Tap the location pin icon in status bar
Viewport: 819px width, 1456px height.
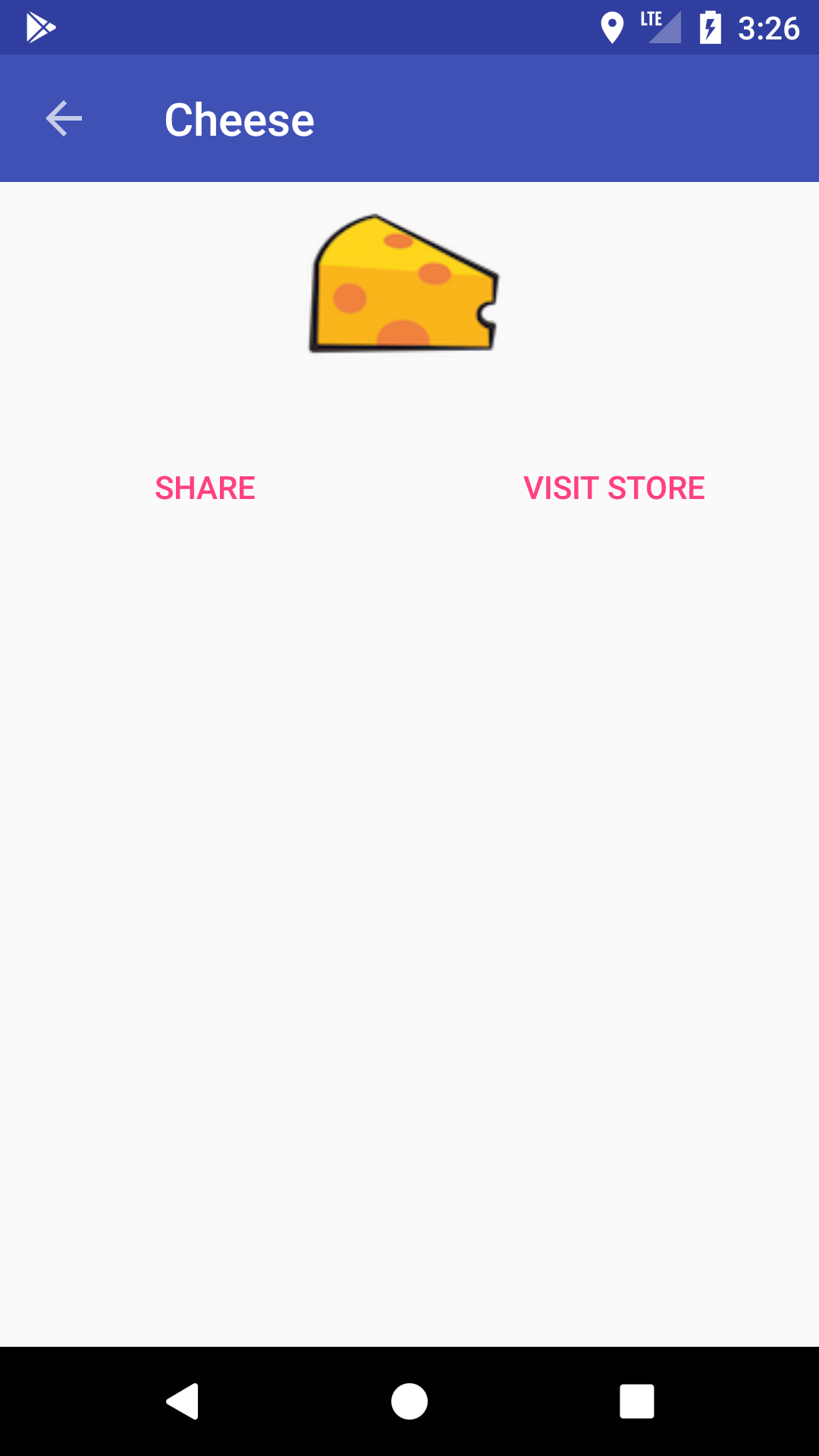tap(611, 27)
